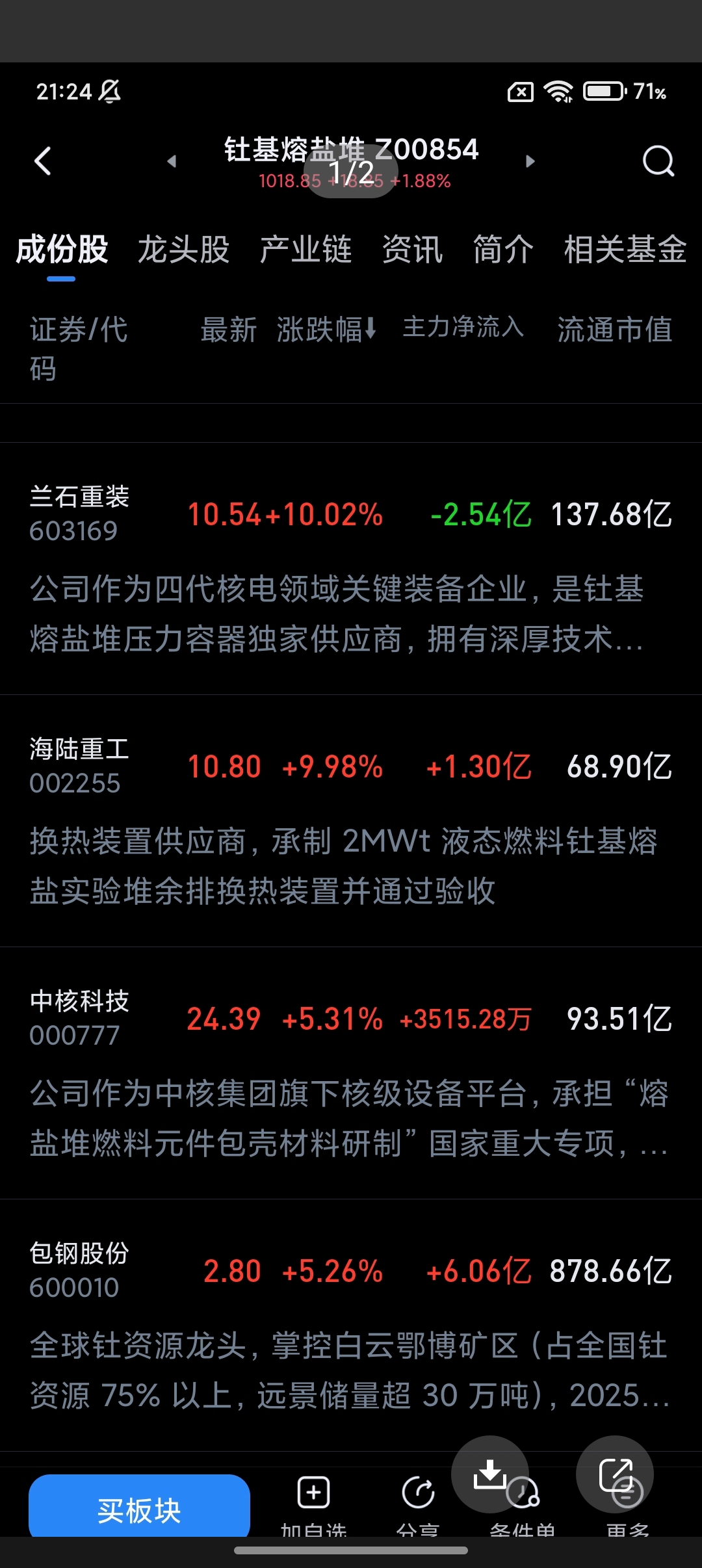
Task: Sort by 主力净流入 column header
Action: pyautogui.click(x=463, y=327)
